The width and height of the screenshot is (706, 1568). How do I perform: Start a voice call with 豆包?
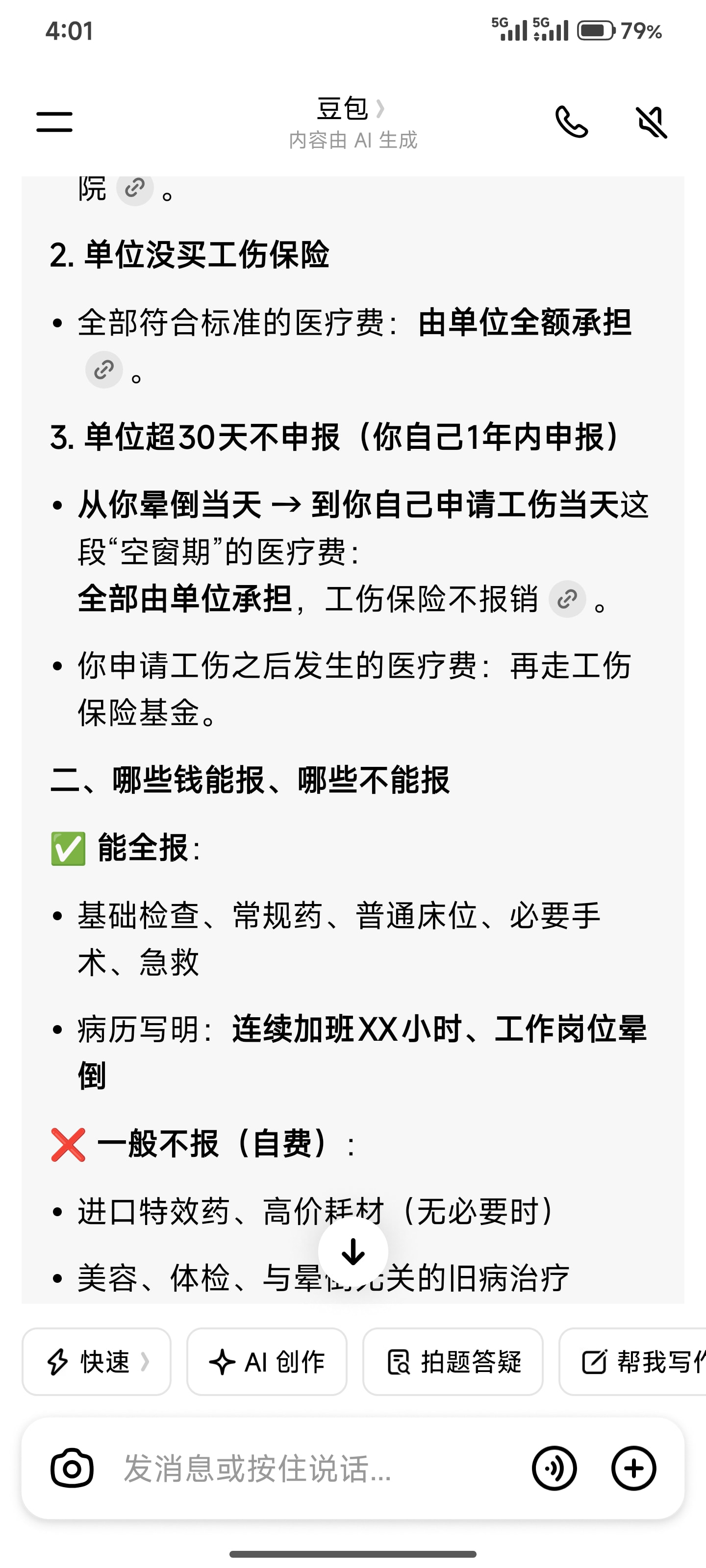click(571, 122)
